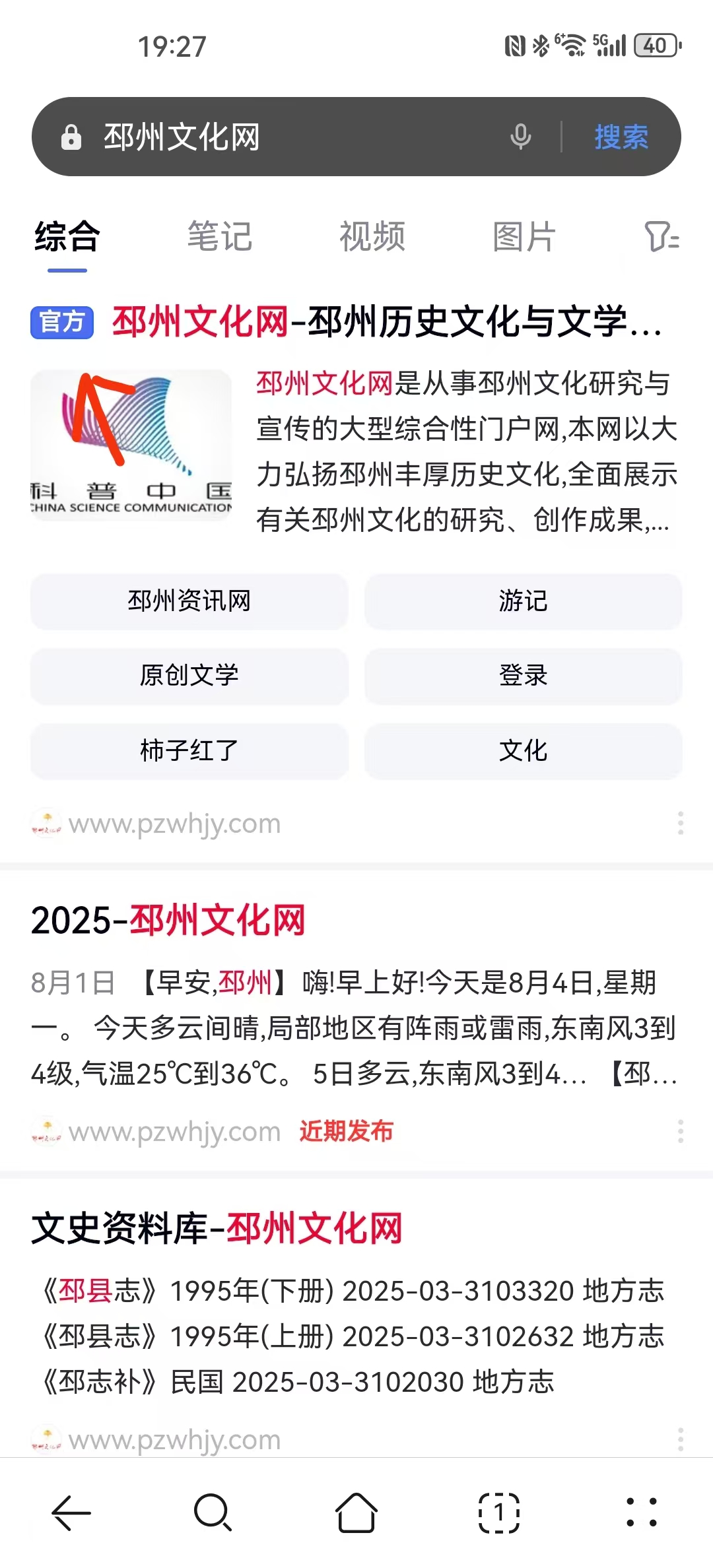713x1568 pixels.
Task: Open the browser tabs switcher
Action: (499, 1513)
